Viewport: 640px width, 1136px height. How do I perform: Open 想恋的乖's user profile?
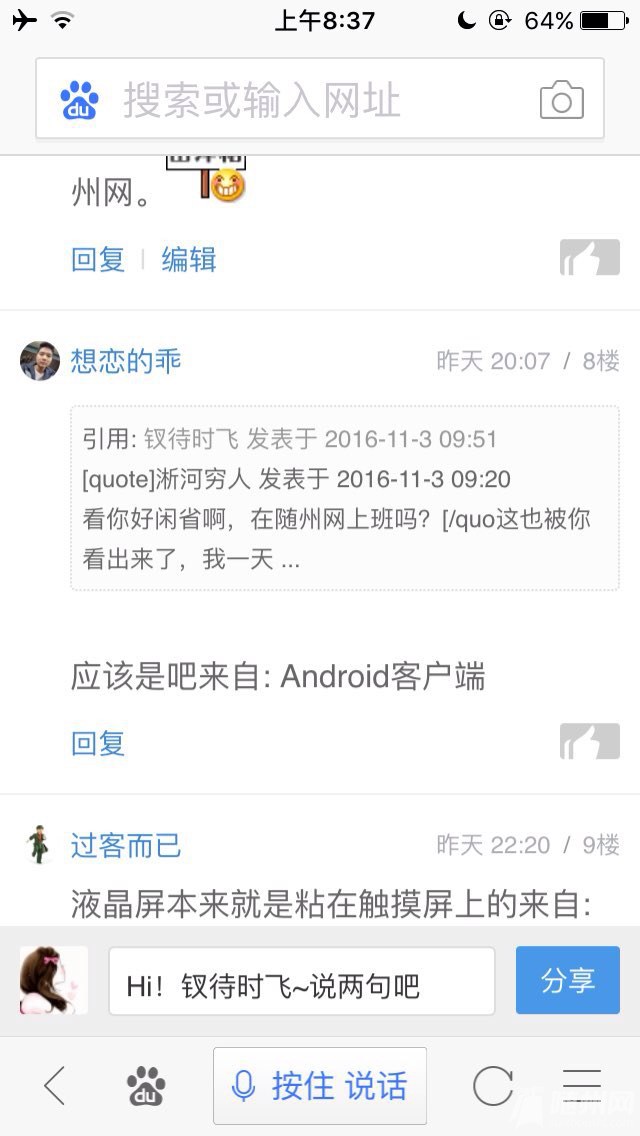(126, 360)
